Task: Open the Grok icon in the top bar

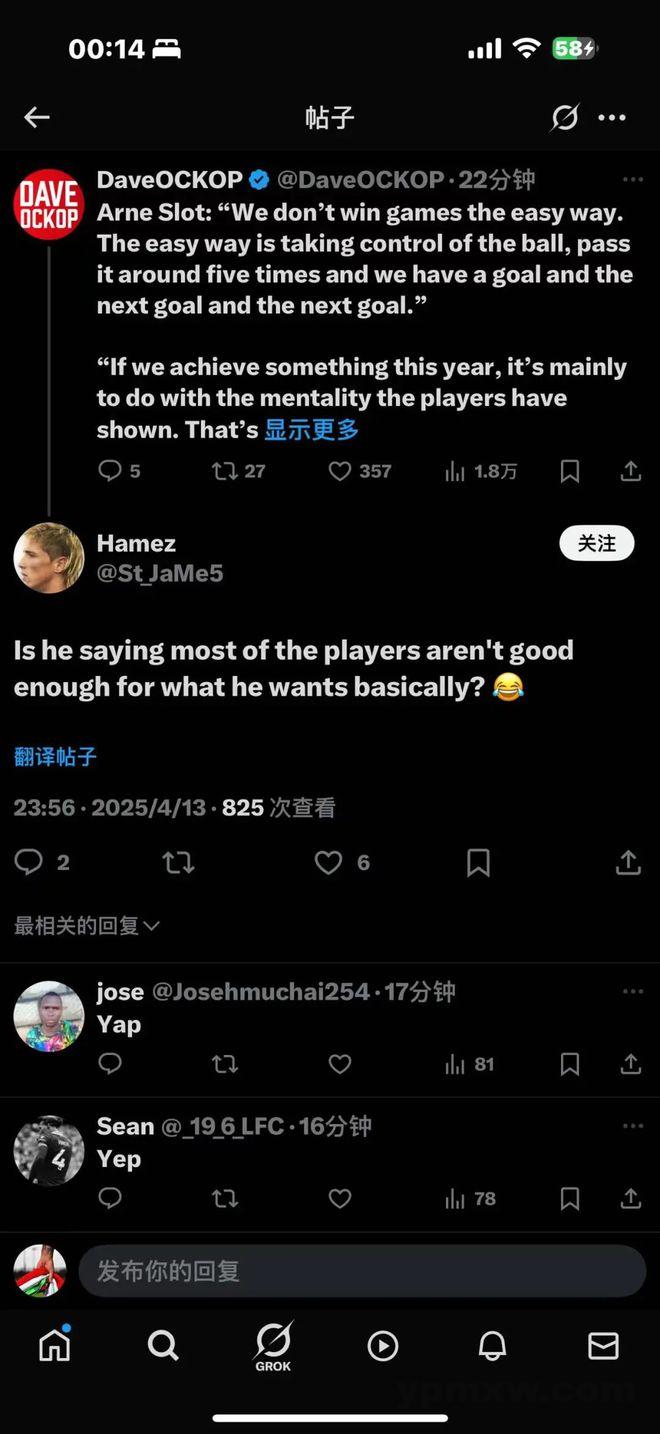Action: (x=565, y=118)
